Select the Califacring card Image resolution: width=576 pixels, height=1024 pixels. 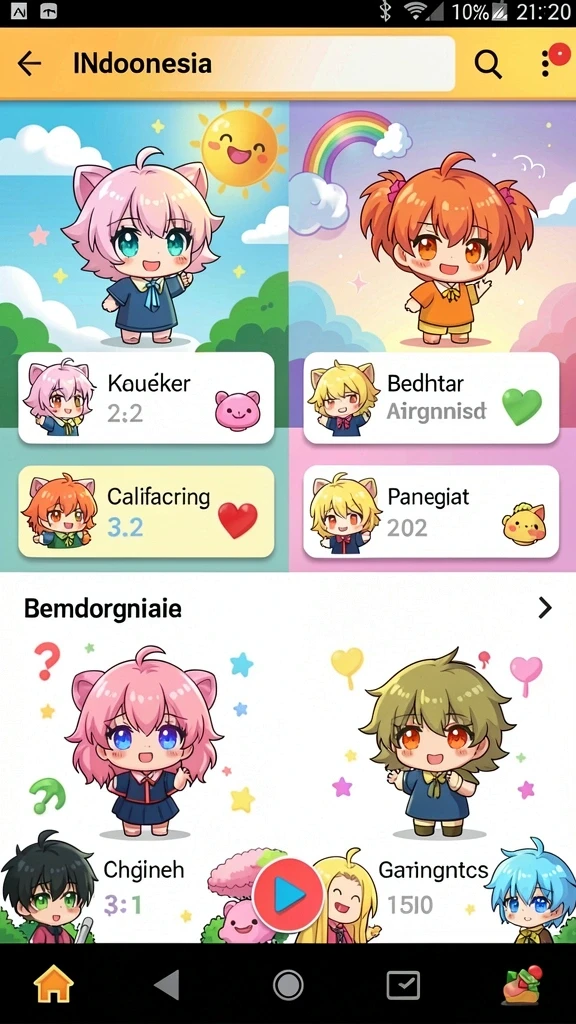[146, 511]
